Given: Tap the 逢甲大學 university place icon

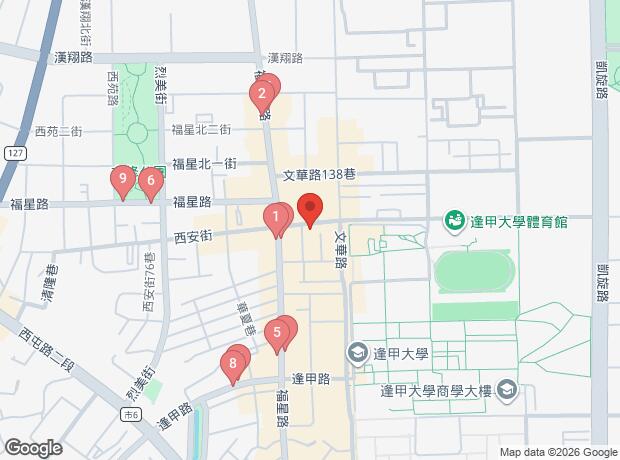Looking at the screenshot, I should (358, 353).
